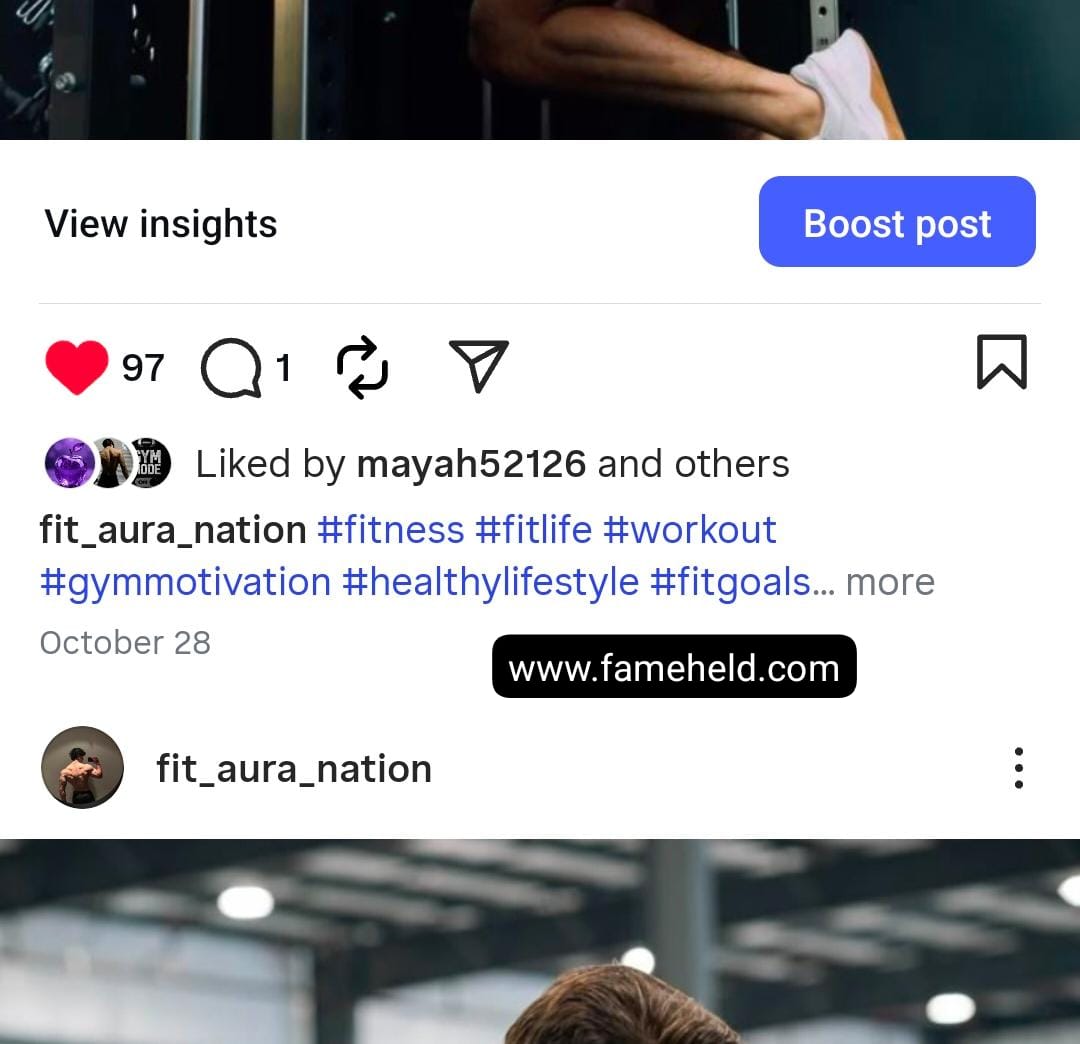
Task: Tap the Boost post button
Action: pos(897,222)
